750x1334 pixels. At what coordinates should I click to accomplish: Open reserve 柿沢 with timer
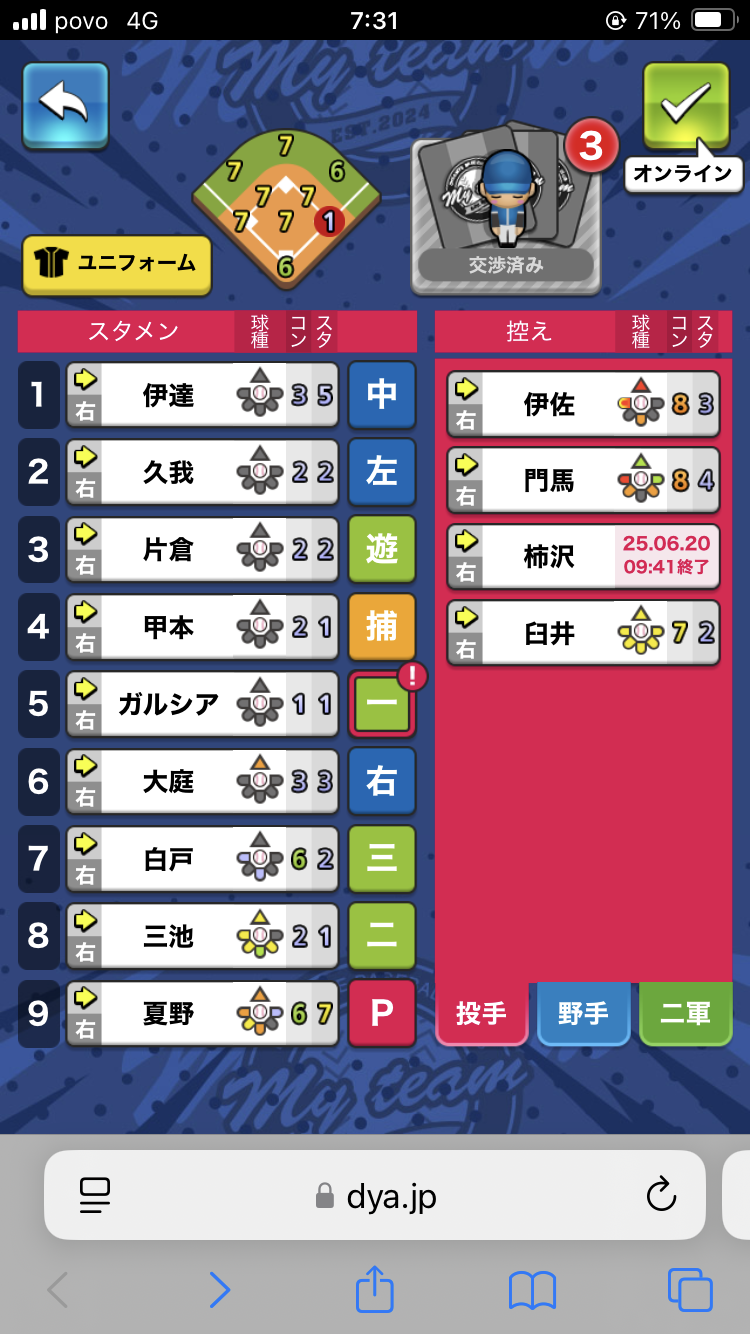tap(583, 557)
